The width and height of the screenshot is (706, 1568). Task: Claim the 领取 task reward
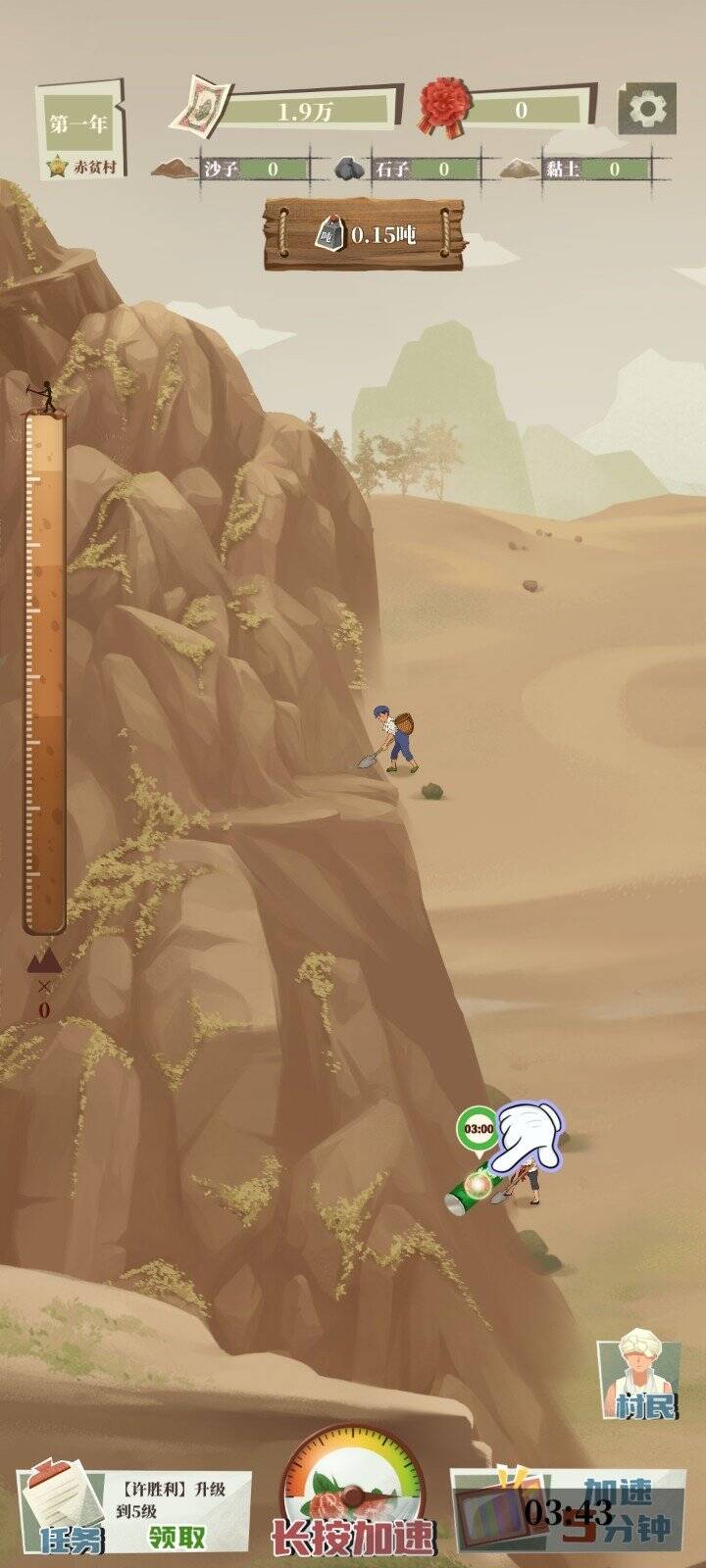pyautogui.click(x=177, y=1537)
